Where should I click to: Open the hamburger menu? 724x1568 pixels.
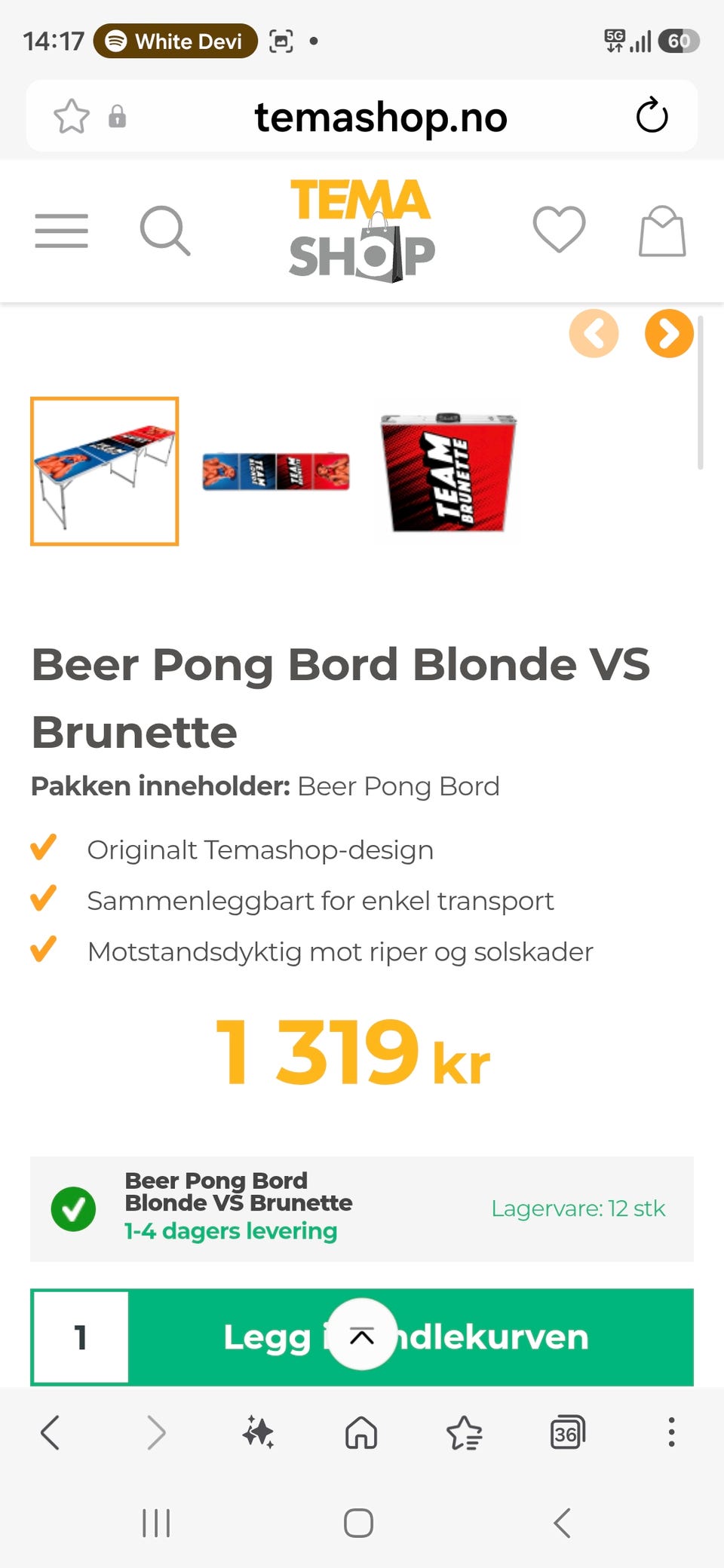click(61, 231)
